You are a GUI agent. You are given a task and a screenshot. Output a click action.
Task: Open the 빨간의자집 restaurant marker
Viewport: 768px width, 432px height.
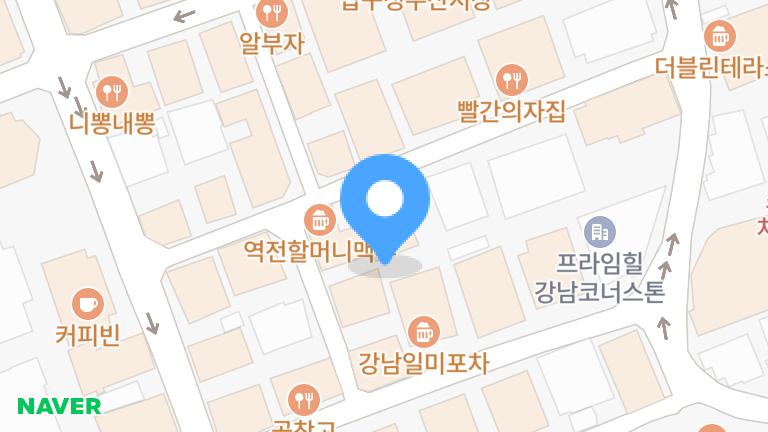click(x=511, y=79)
